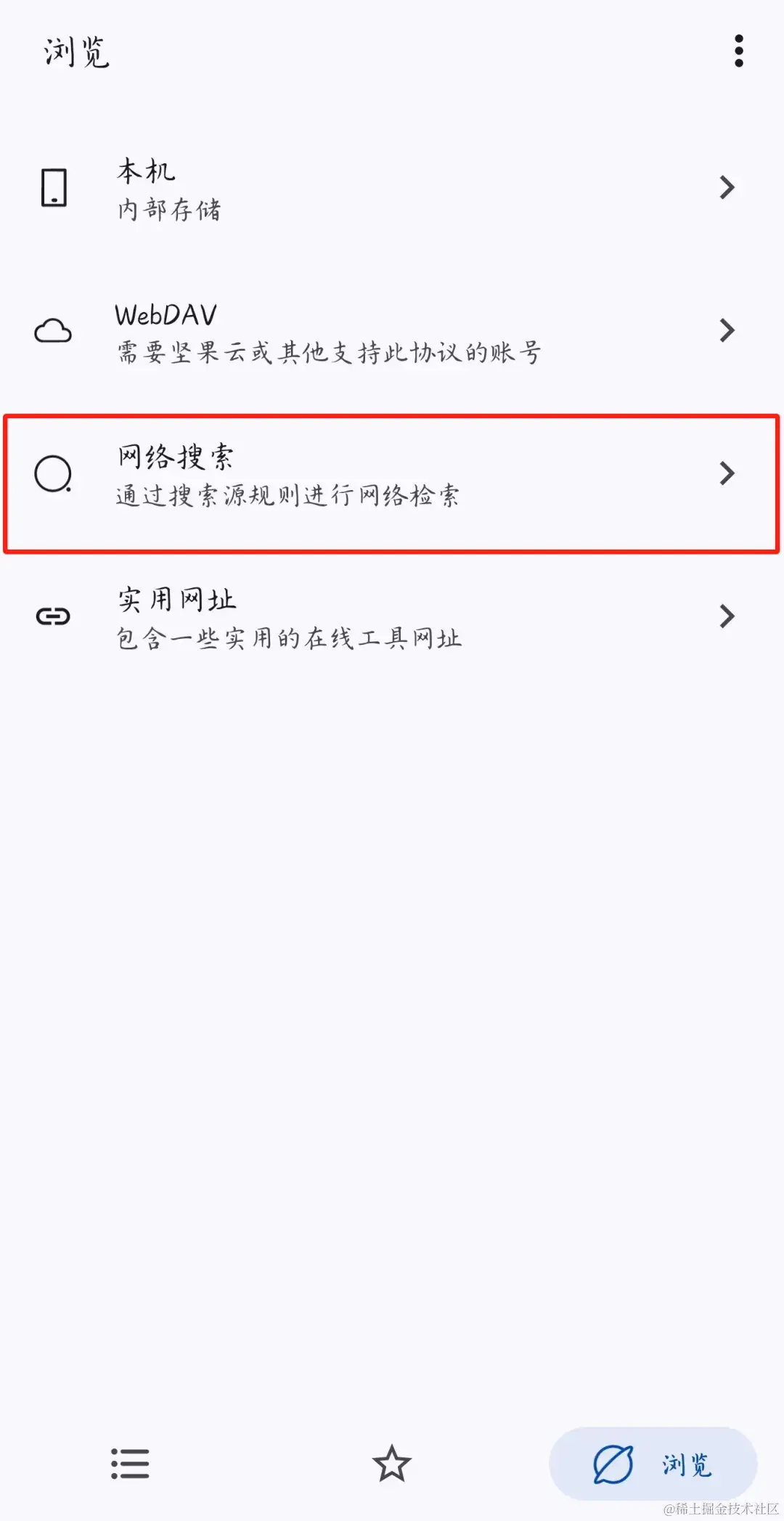Select the 浏览 browse tab
Screen dimensions: 784x1521
[653, 1463]
